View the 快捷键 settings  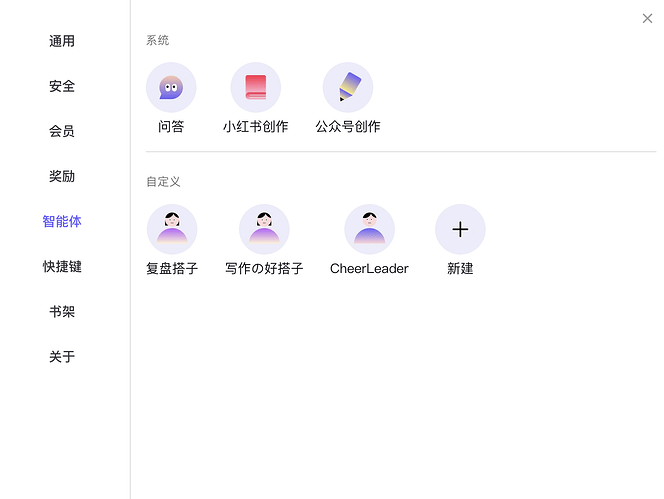pyautogui.click(x=62, y=266)
